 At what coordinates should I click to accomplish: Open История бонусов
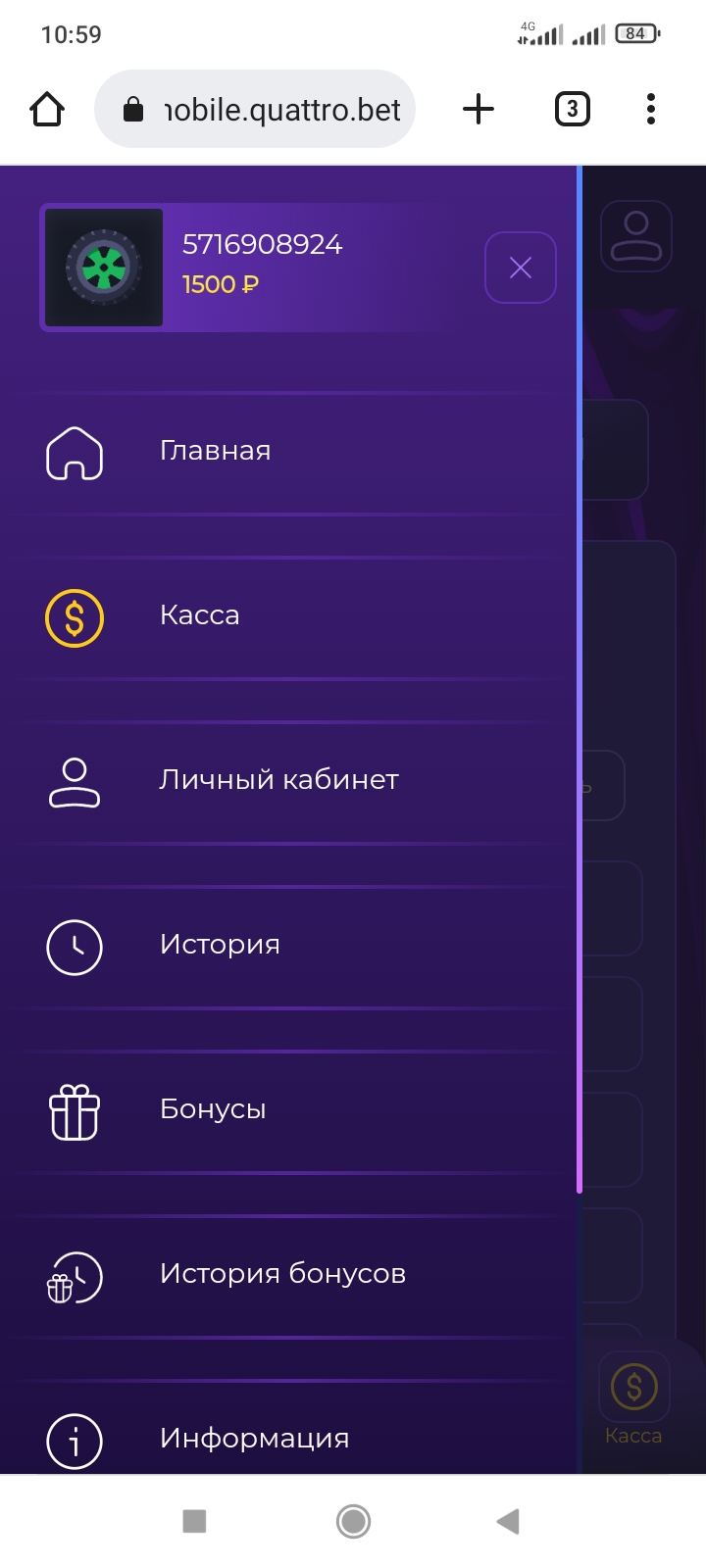tap(282, 1275)
